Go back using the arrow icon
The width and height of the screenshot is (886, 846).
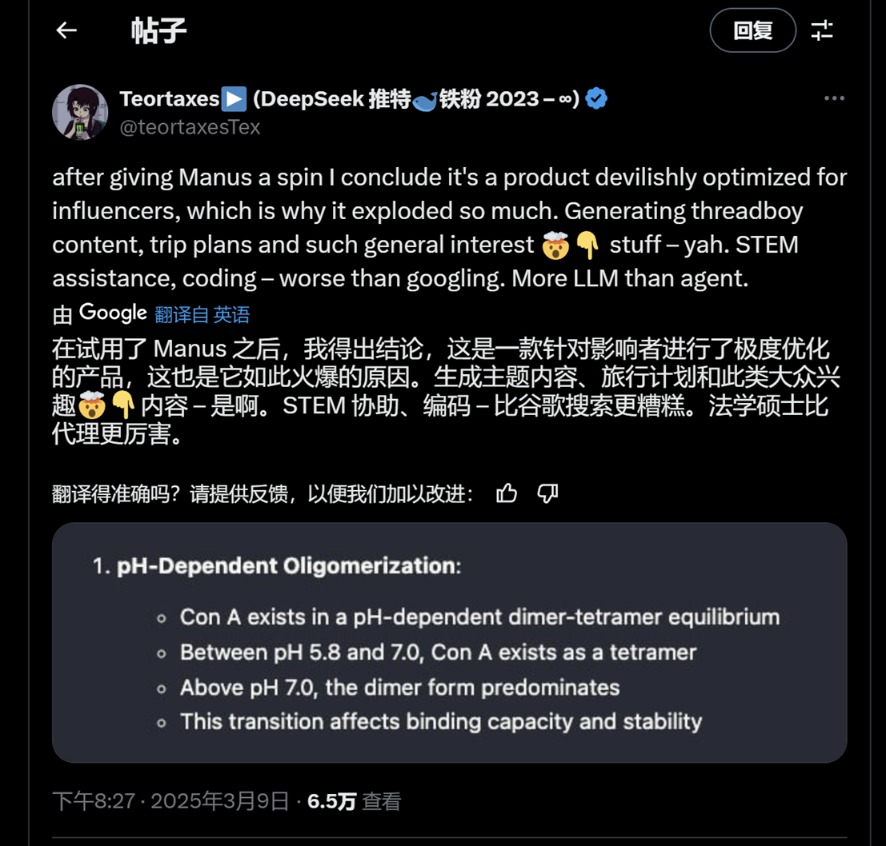pos(67,30)
